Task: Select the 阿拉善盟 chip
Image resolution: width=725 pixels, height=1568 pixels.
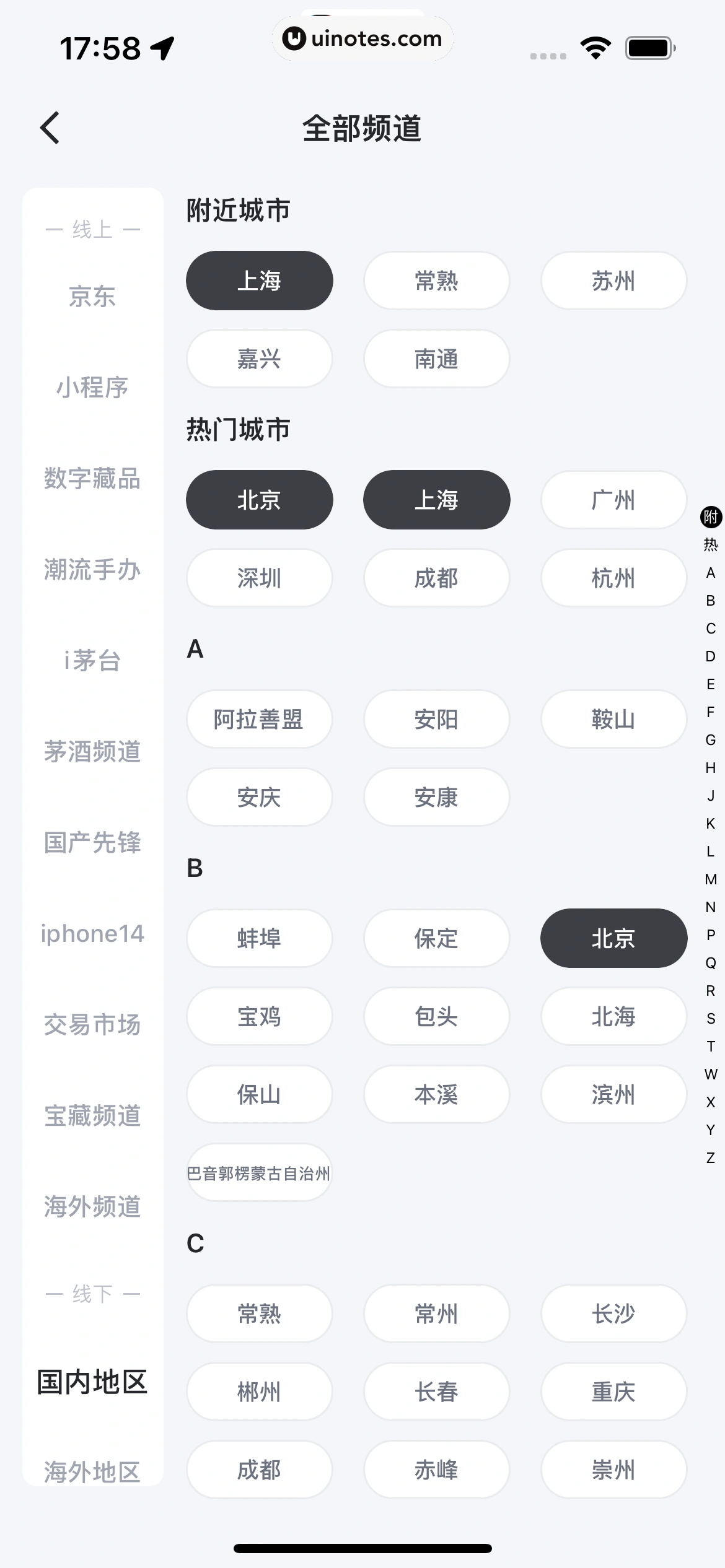Action: click(x=259, y=720)
